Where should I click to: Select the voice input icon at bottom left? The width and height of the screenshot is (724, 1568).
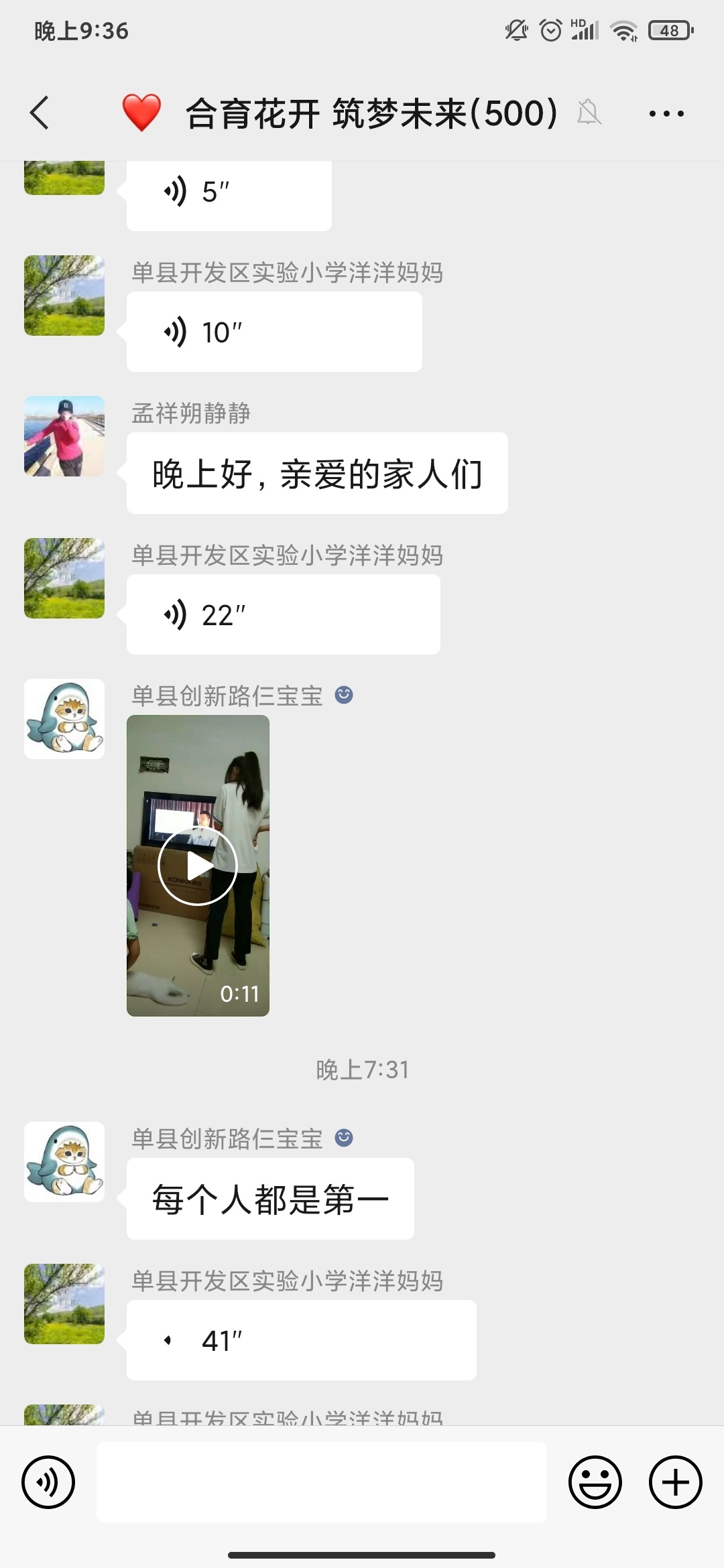pyautogui.click(x=46, y=1482)
